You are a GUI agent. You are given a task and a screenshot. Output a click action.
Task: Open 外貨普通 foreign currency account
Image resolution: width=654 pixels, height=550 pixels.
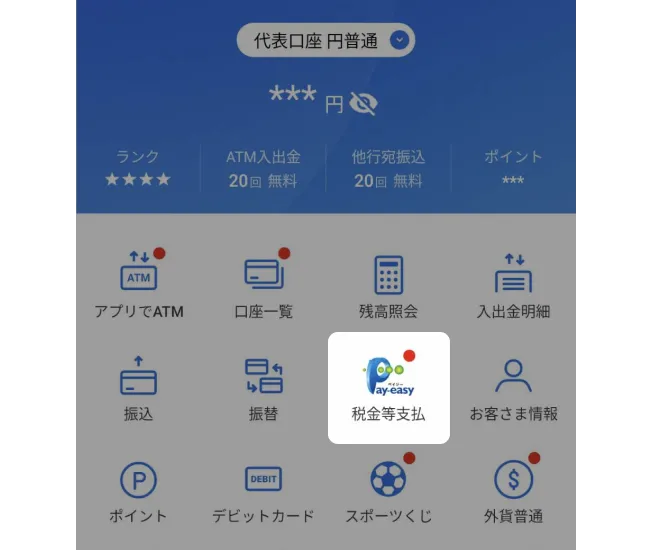click(513, 490)
